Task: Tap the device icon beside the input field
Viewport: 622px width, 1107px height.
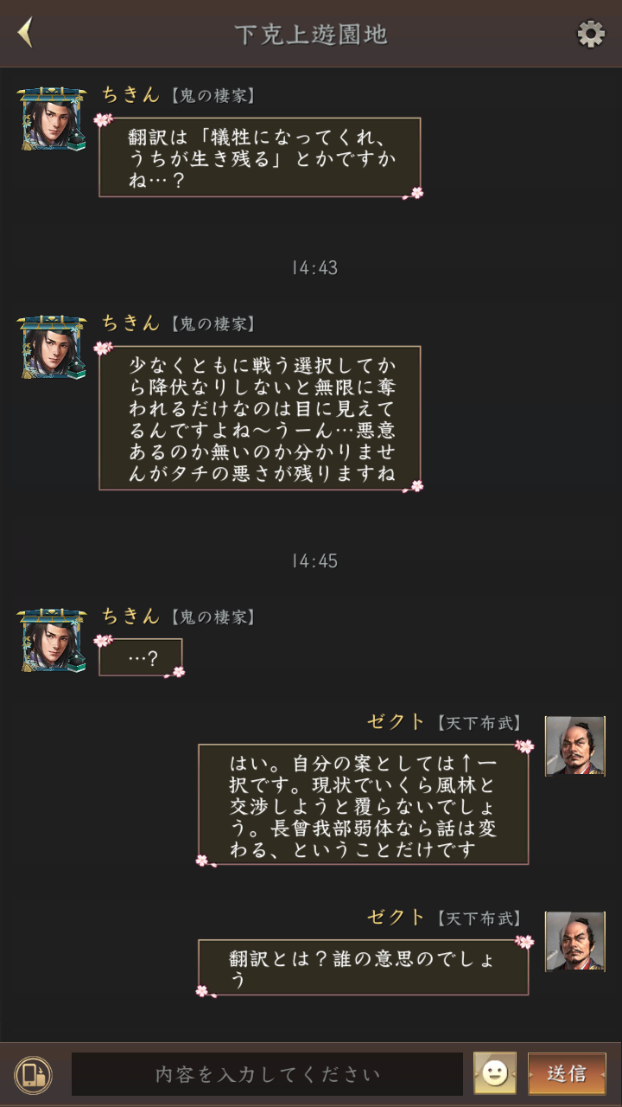Action: tap(33, 1074)
